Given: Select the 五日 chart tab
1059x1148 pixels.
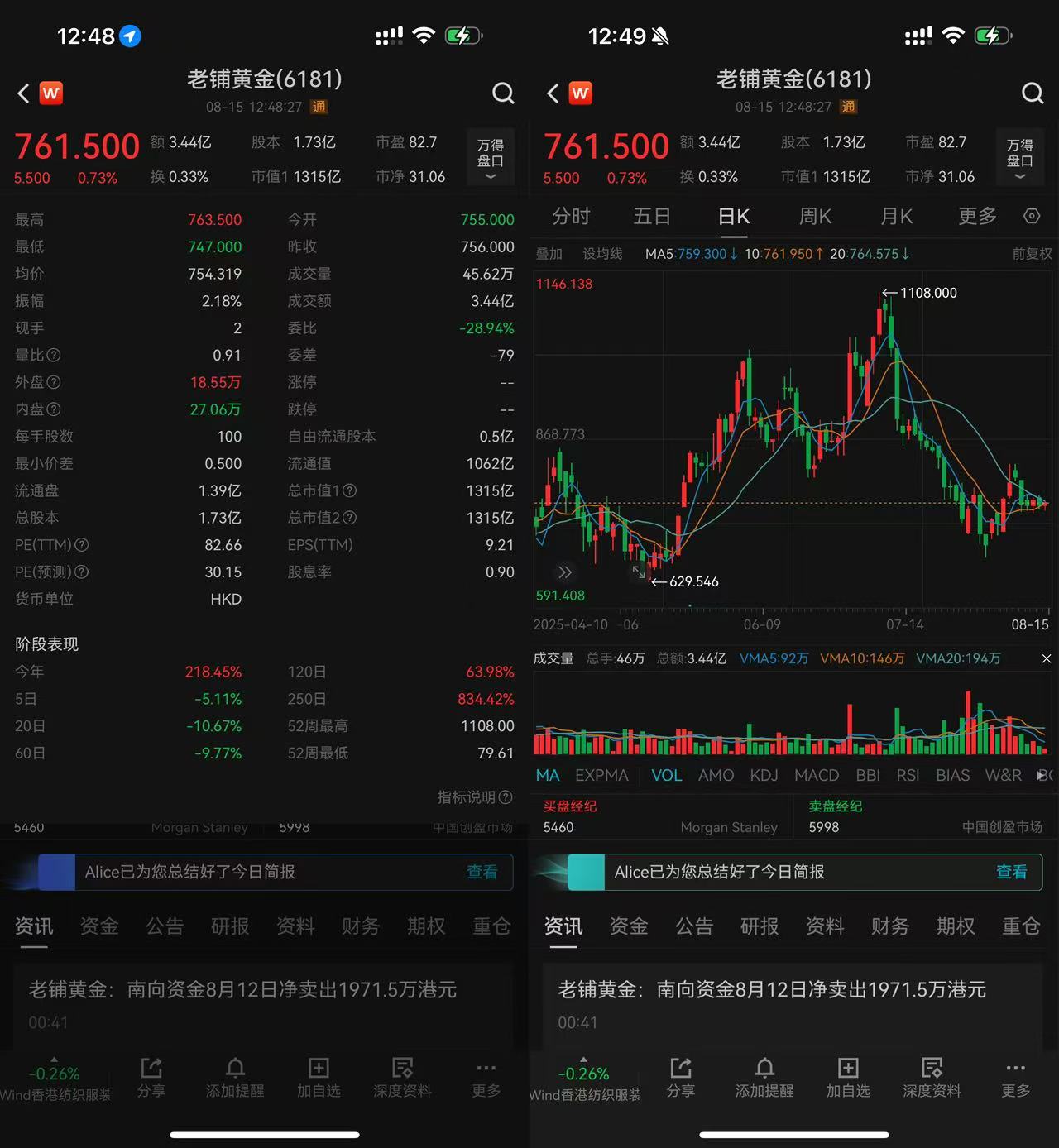Looking at the screenshot, I should [x=651, y=217].
